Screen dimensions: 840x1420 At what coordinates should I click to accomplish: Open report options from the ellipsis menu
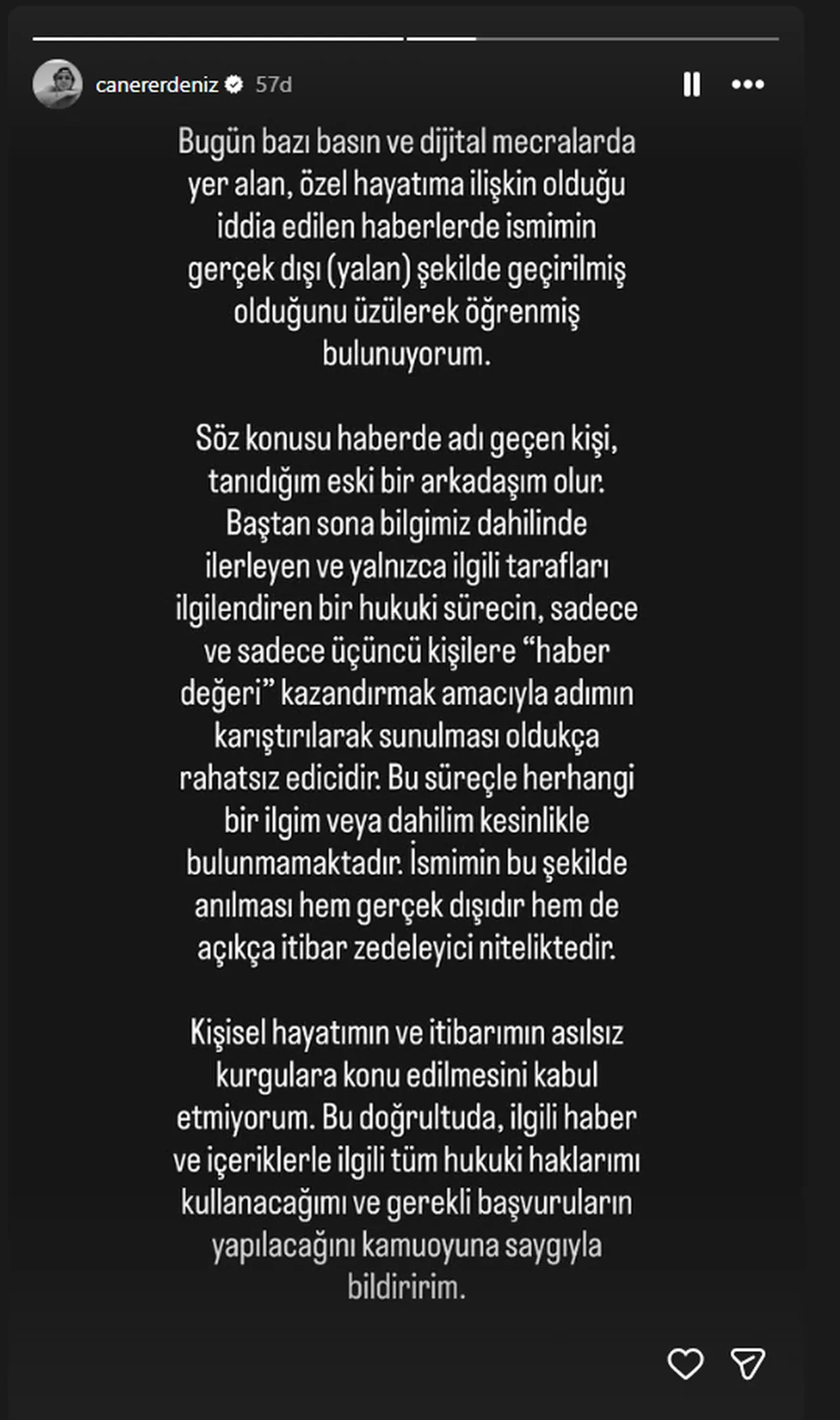click(746, 84)
